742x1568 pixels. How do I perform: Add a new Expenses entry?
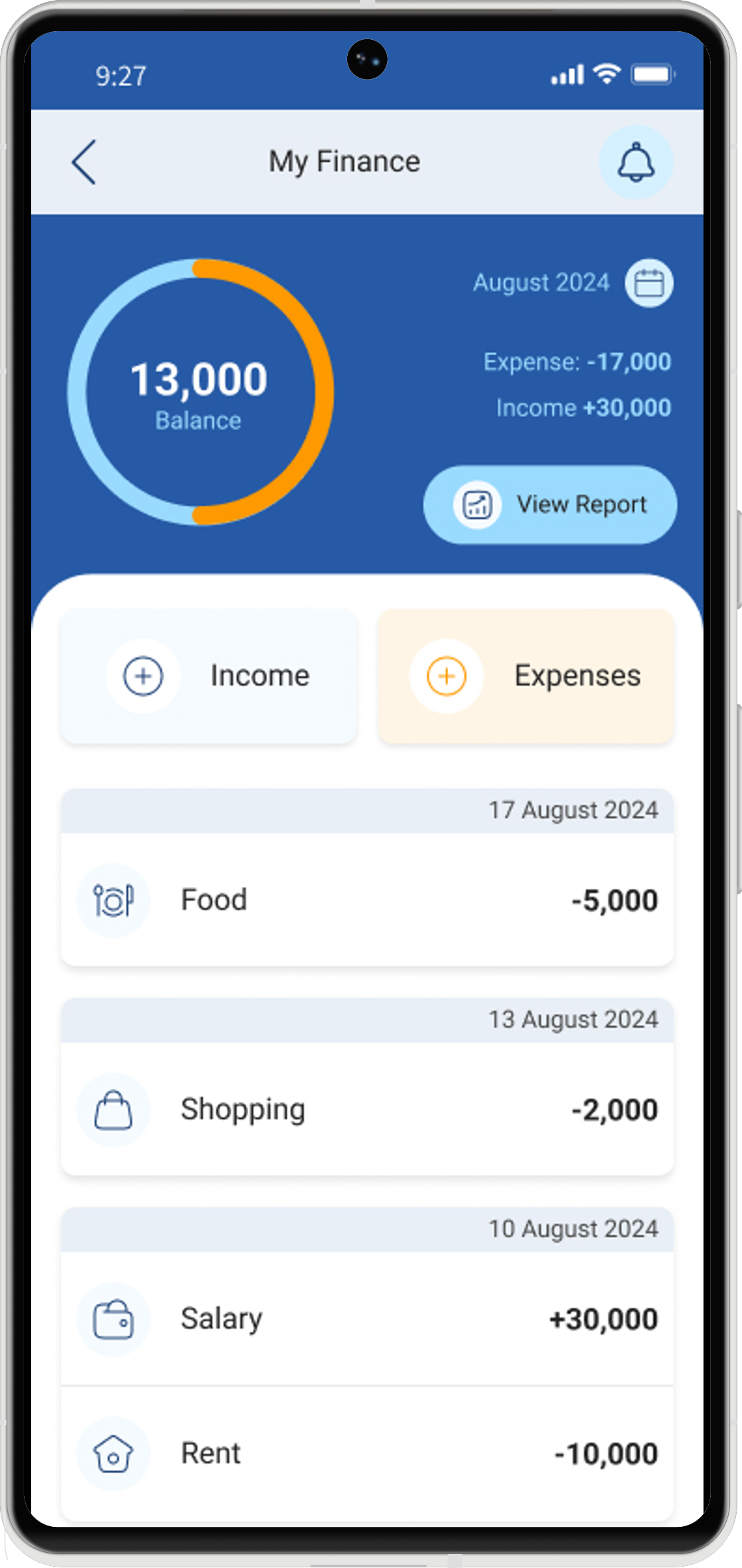click(x=526, y=676)
